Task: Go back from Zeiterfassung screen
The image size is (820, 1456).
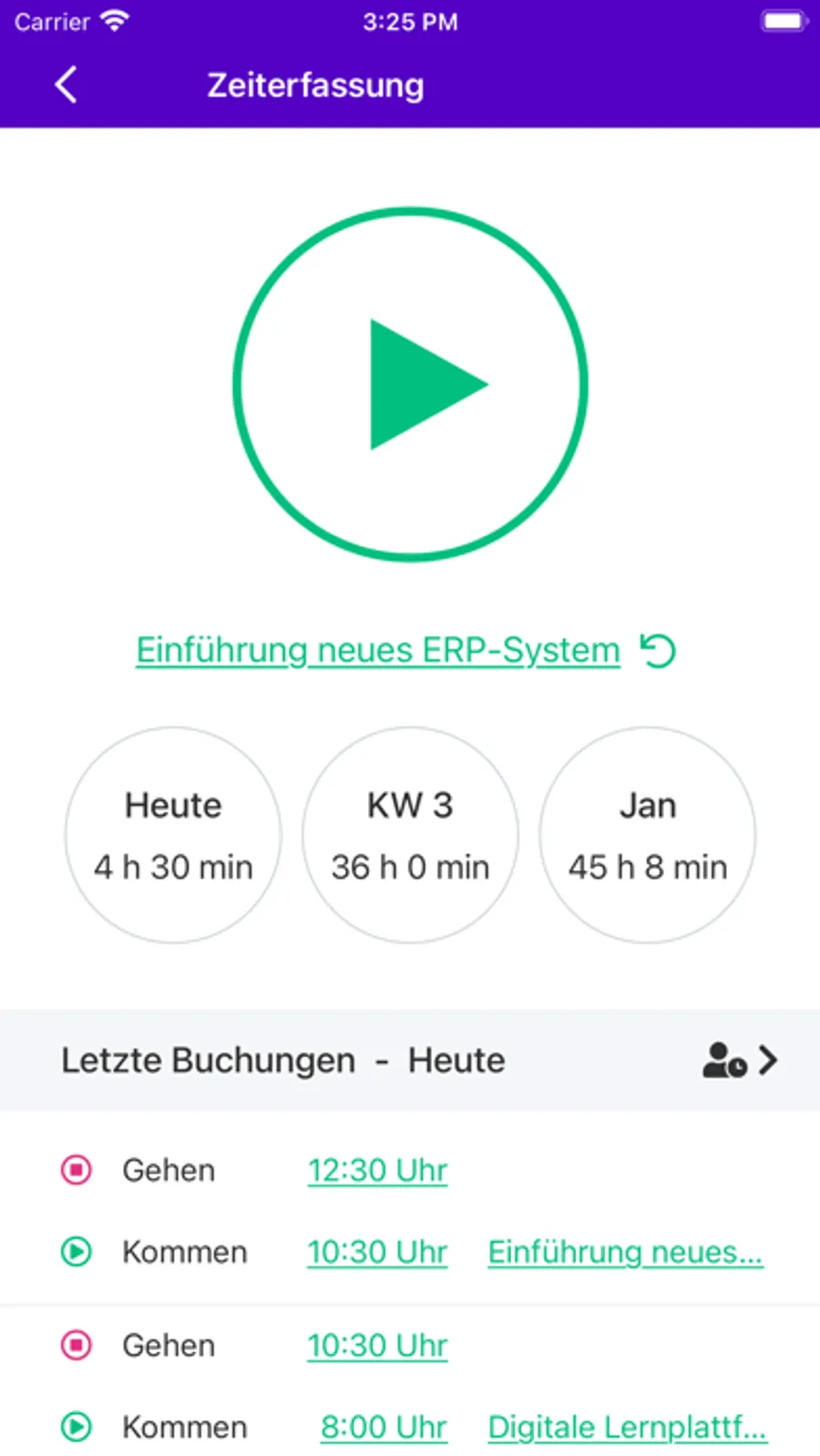Action: coord(66,86)
